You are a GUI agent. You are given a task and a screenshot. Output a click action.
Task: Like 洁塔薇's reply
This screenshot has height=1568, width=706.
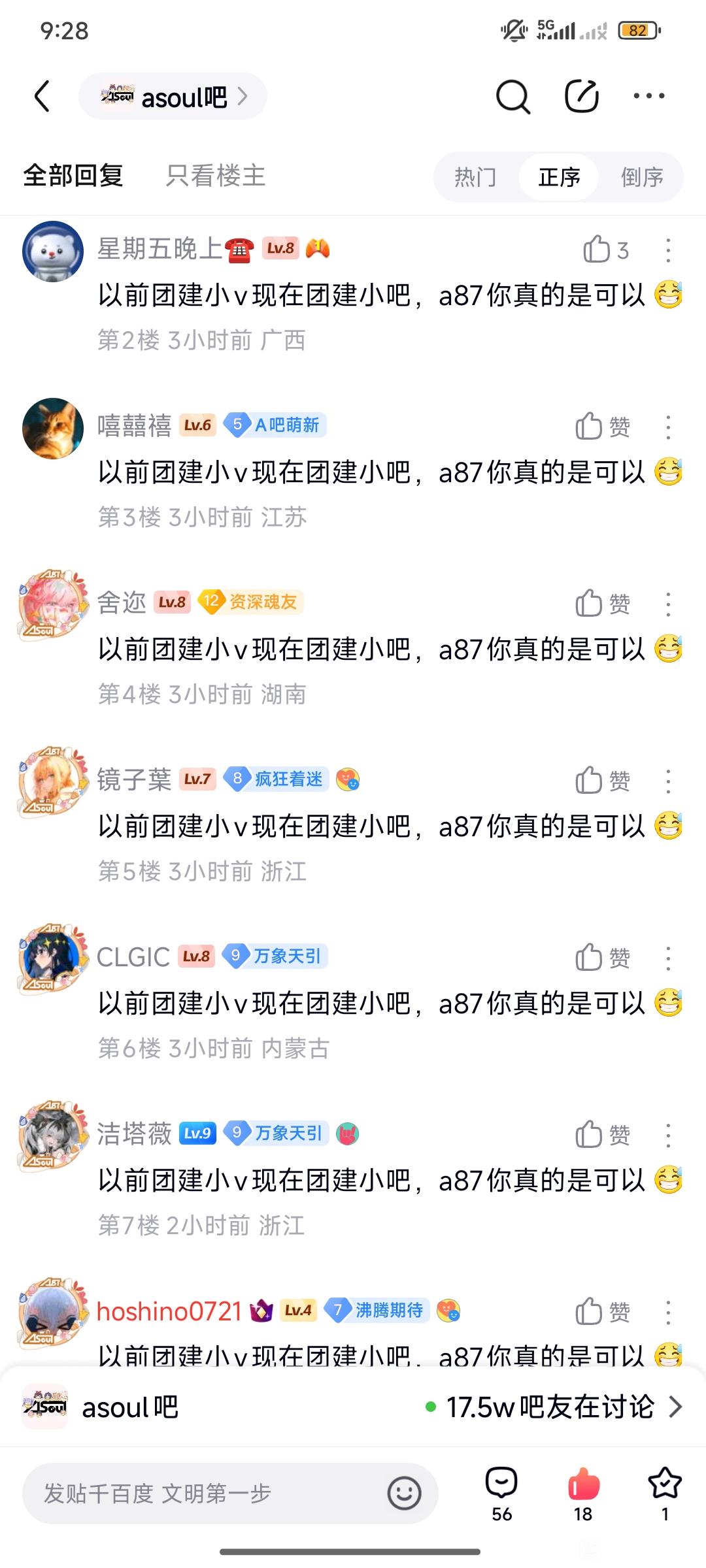589,1135
